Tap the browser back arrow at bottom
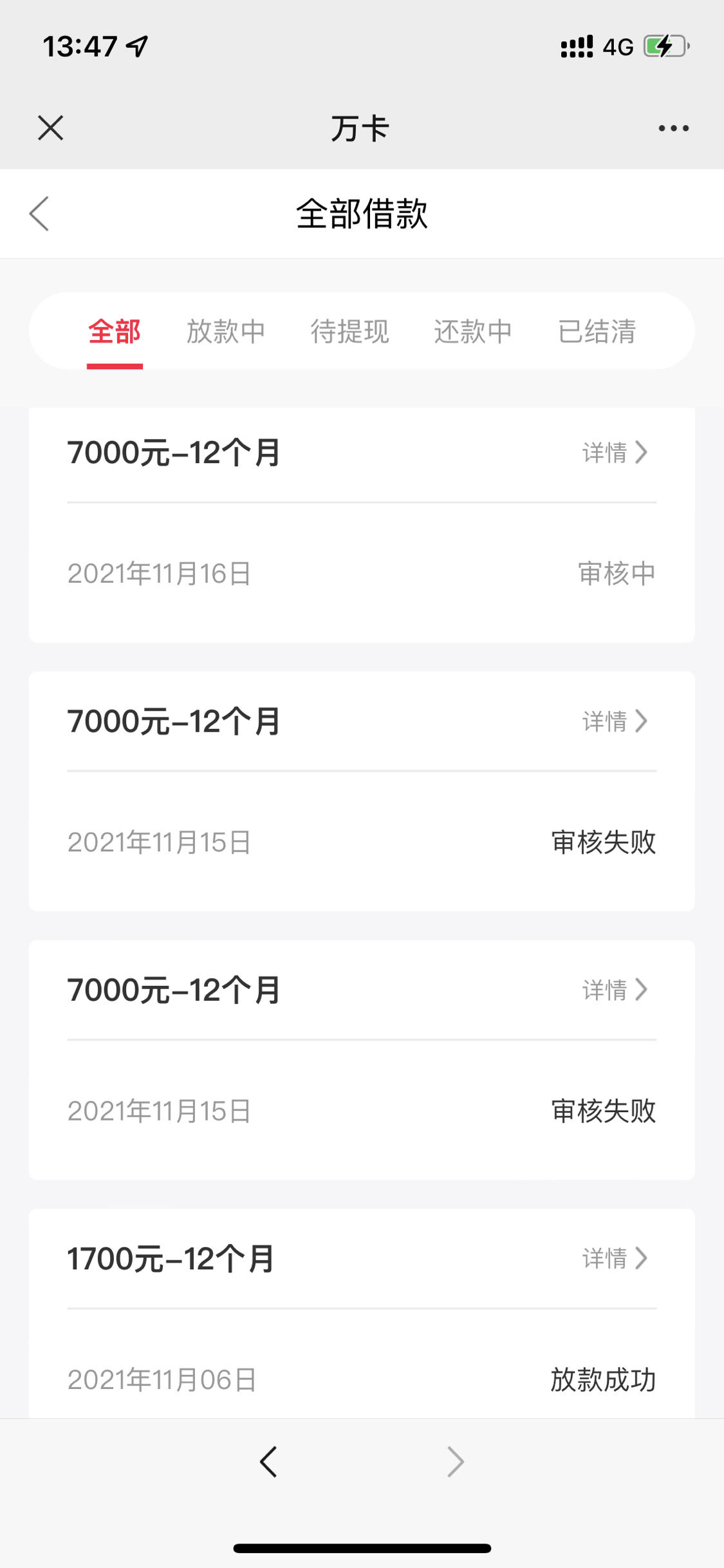The width and height of the screenshot is (724, 1568). (x=268, y=1461)
